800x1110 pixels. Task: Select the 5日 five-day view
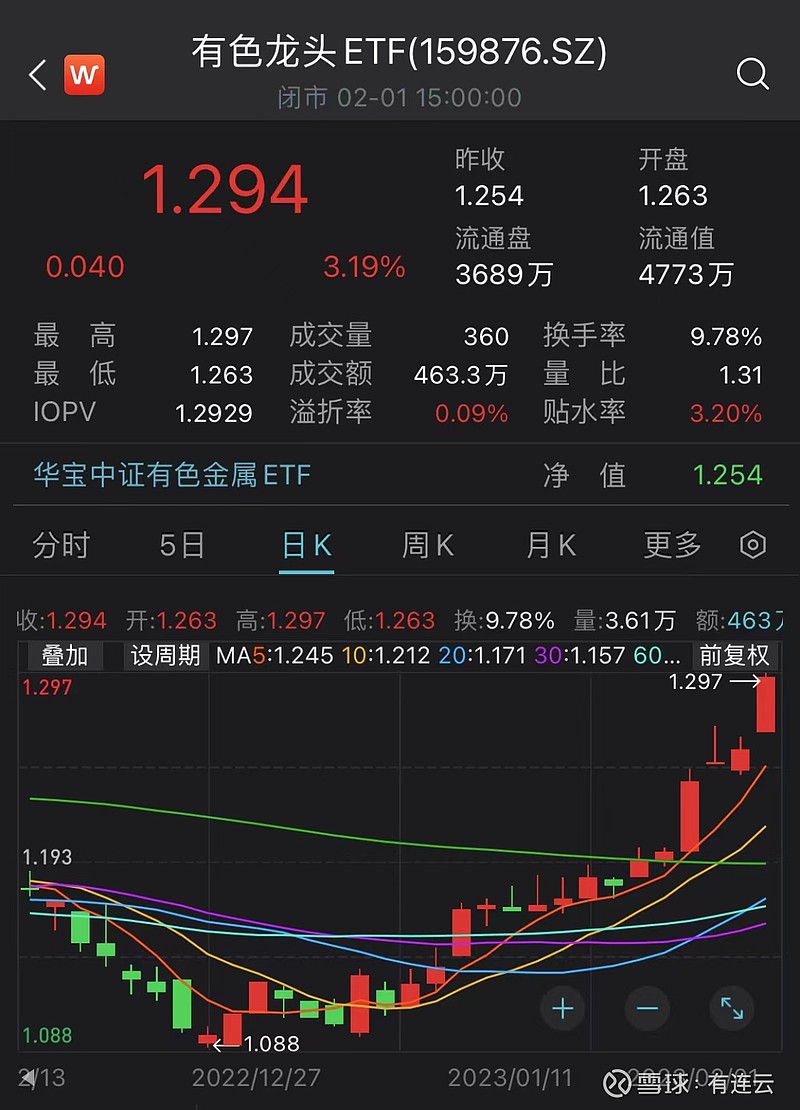coord(182,543)
